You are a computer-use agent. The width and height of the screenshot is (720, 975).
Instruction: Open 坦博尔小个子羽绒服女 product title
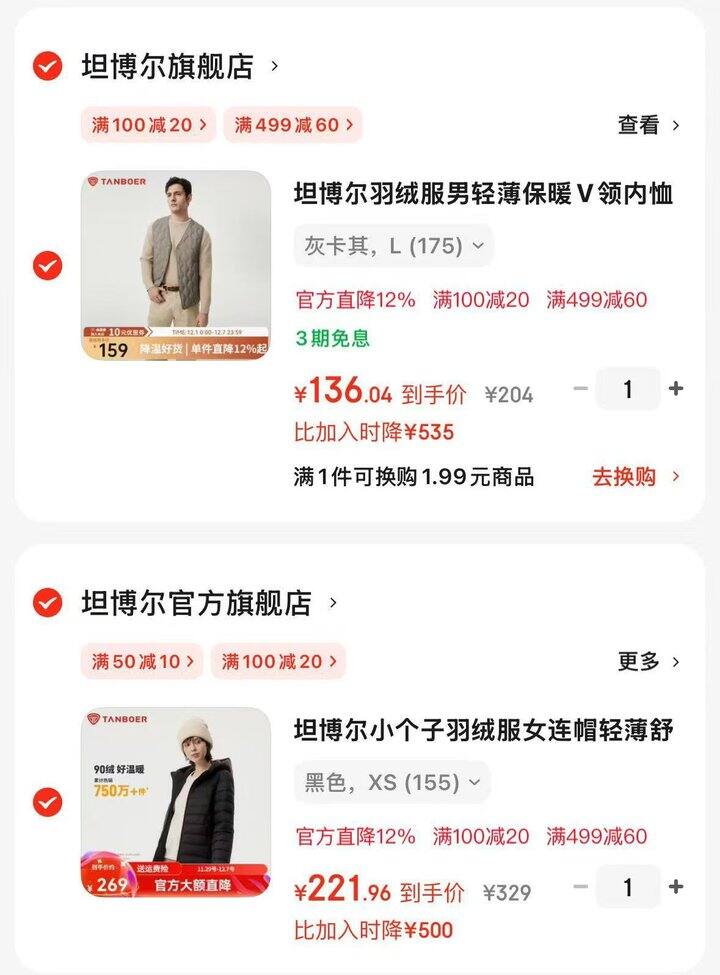coord(483,731)
